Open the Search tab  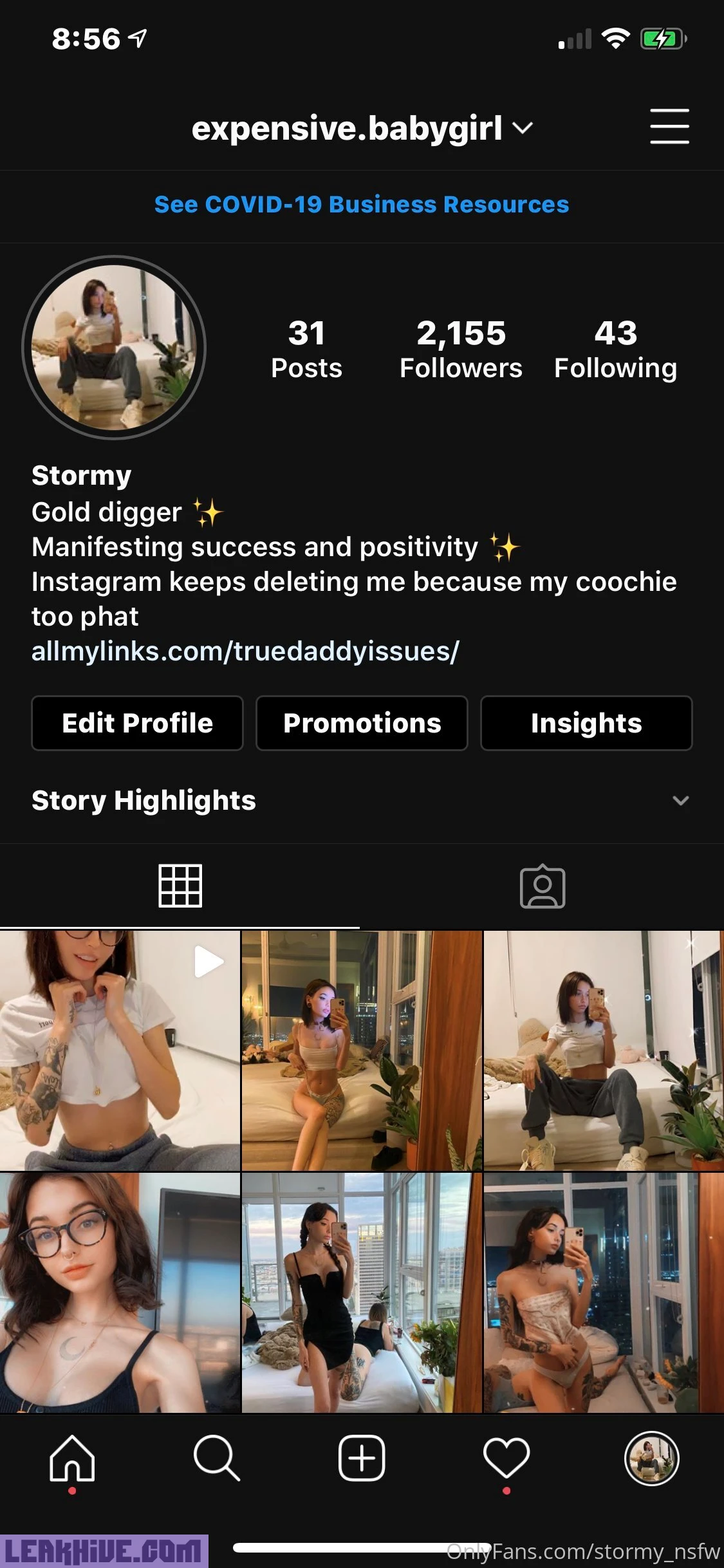(x=217, y=1459)
